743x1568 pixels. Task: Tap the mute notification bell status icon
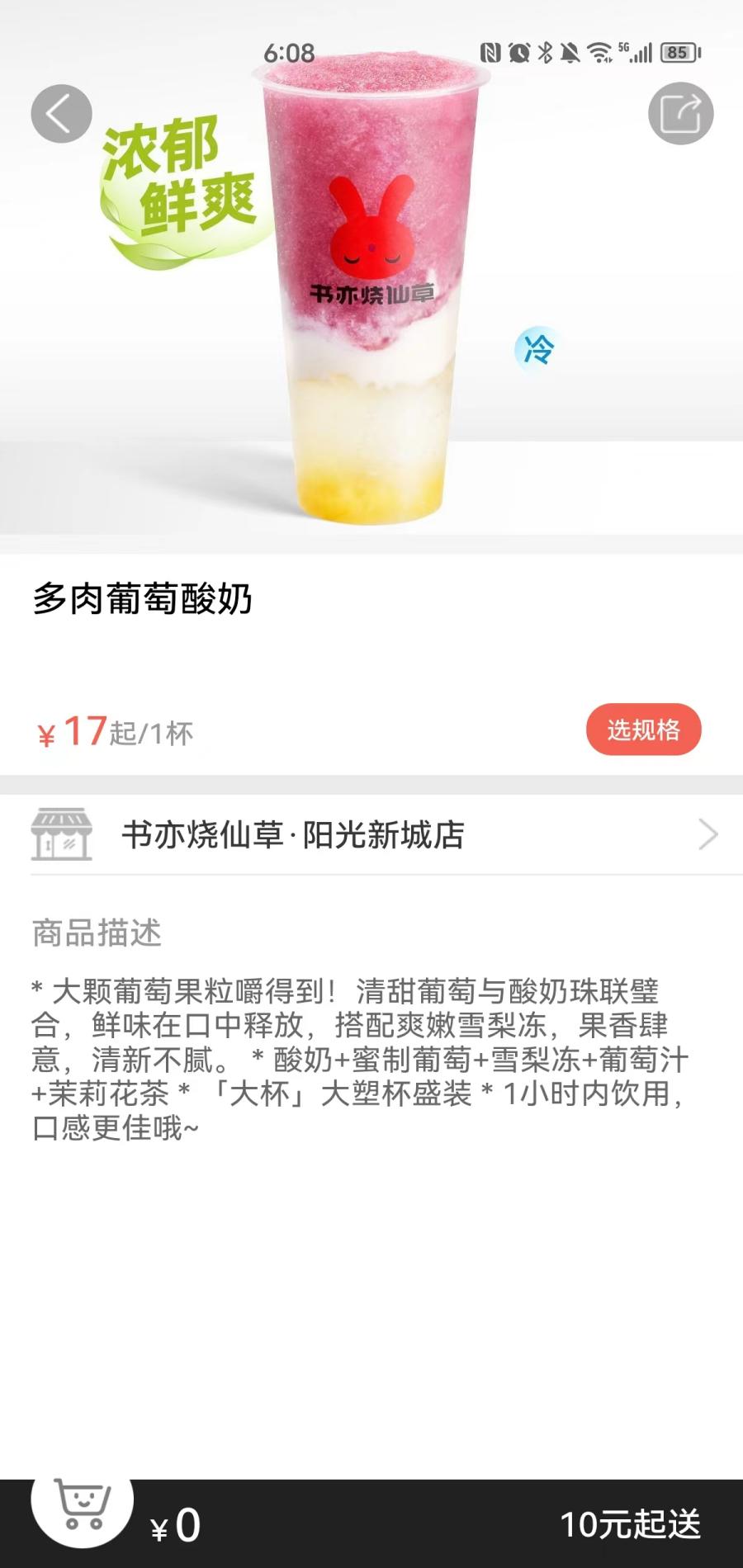tap(570, 51)
